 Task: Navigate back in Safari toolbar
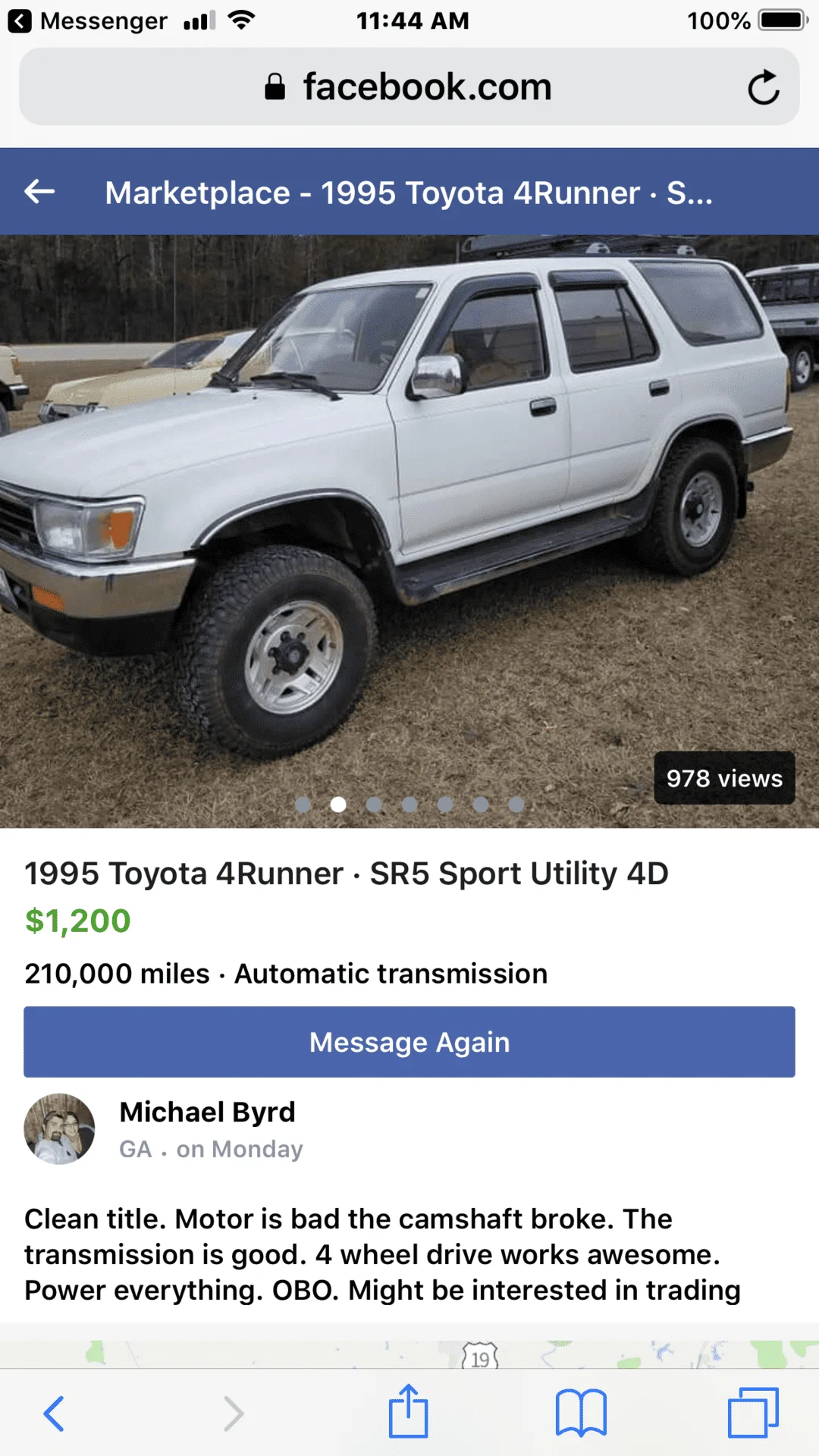click(x=55, y=1414)
